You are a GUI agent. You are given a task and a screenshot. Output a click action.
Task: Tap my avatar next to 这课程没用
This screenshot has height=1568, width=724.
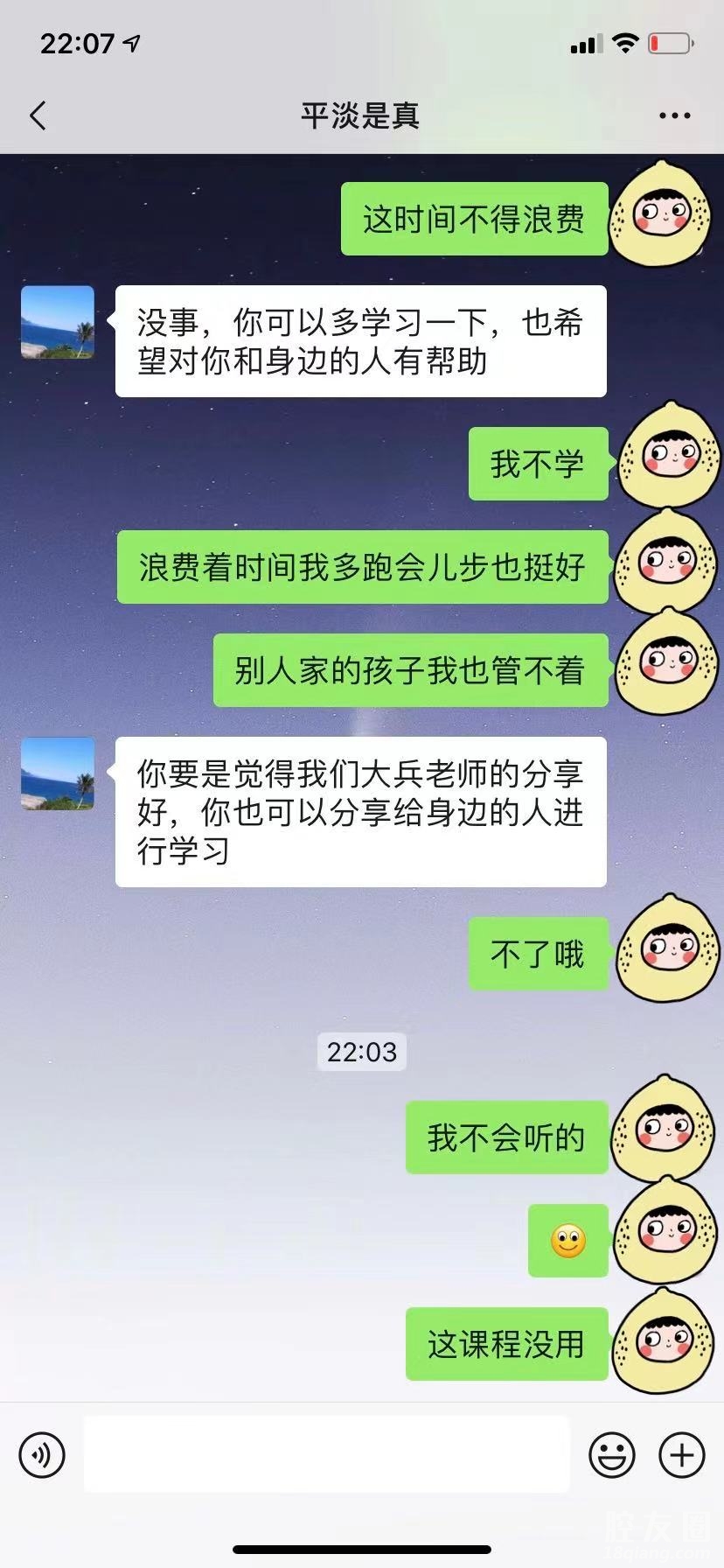point(665,1341)
